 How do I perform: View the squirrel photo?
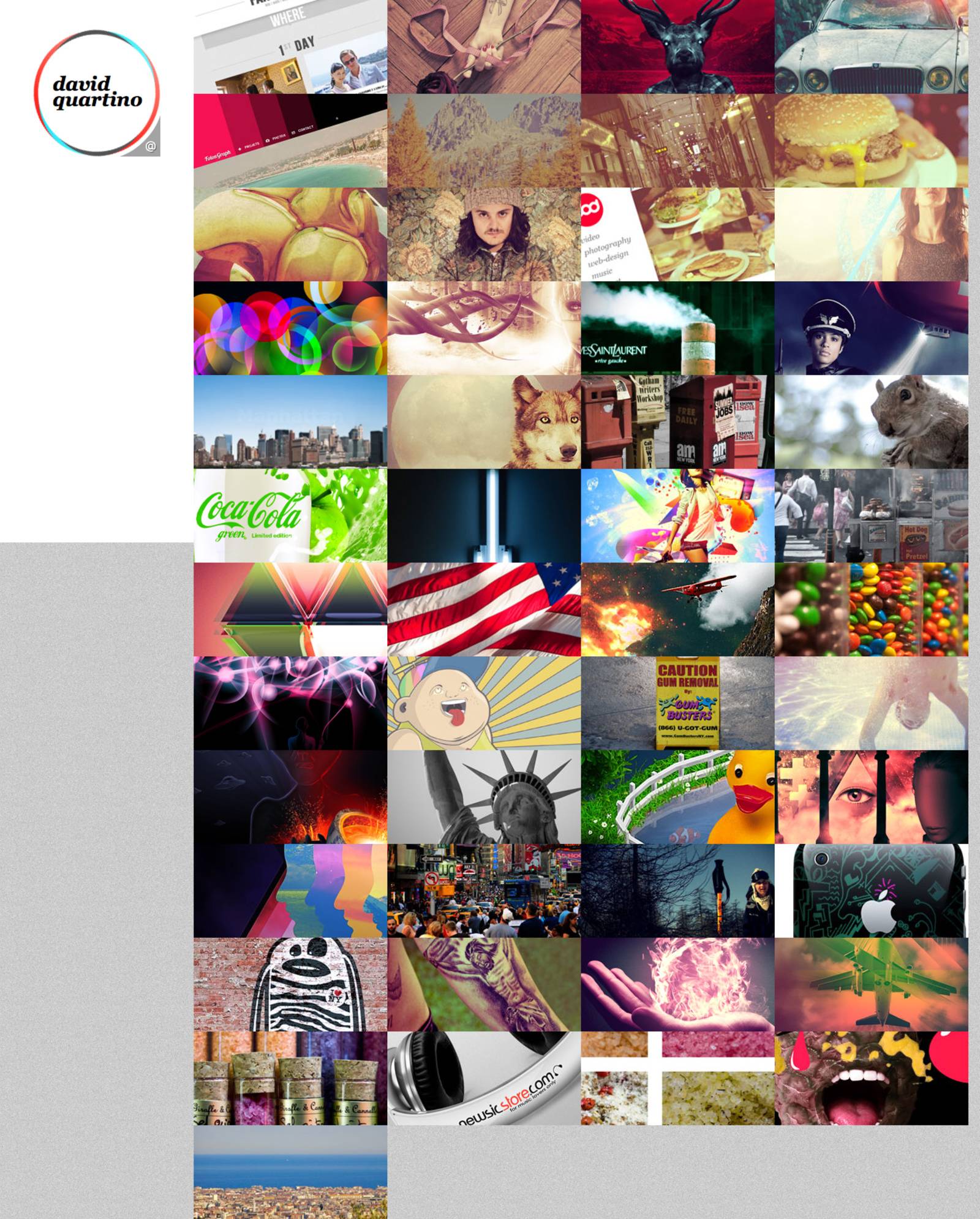(871, 421)
